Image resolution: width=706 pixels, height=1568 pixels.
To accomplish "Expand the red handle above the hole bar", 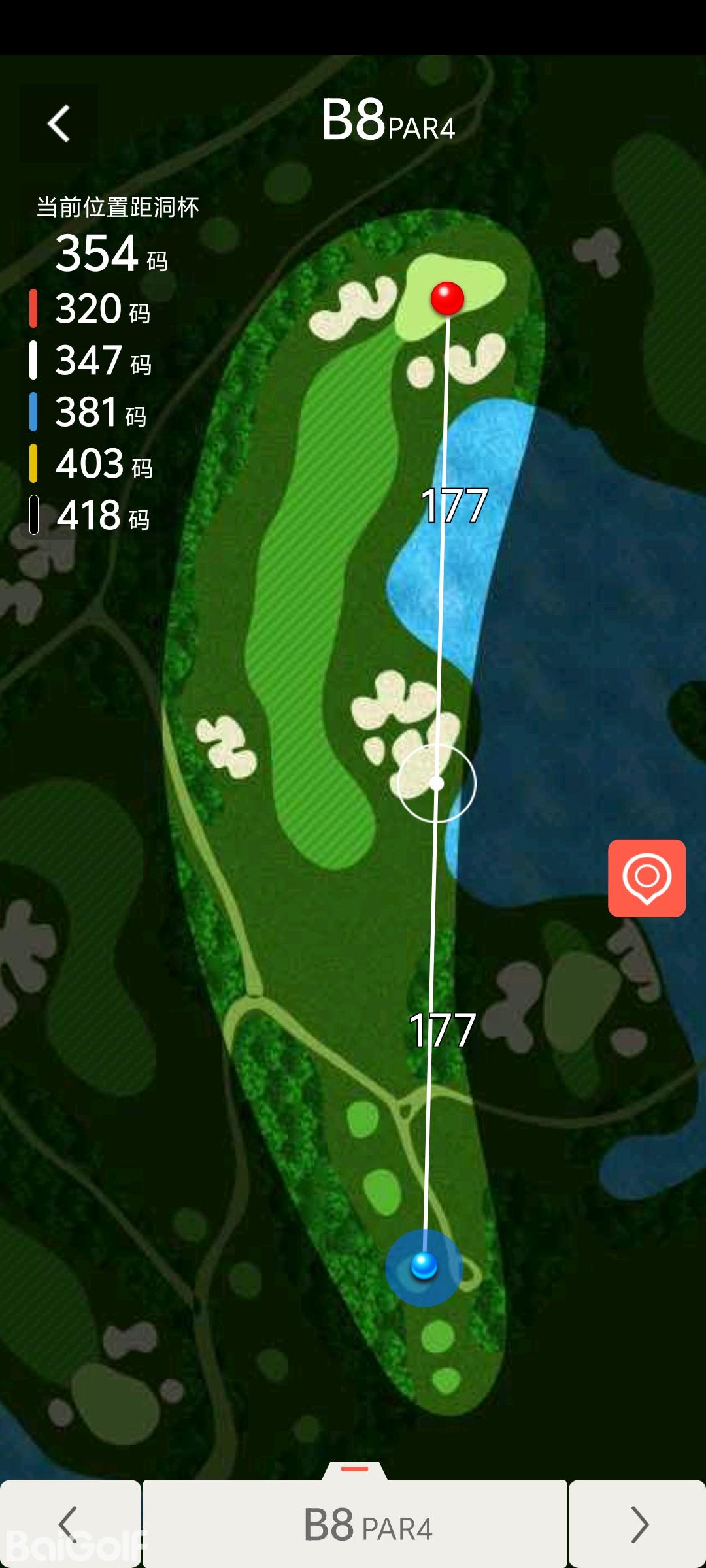I will [x=355, y=1469].
